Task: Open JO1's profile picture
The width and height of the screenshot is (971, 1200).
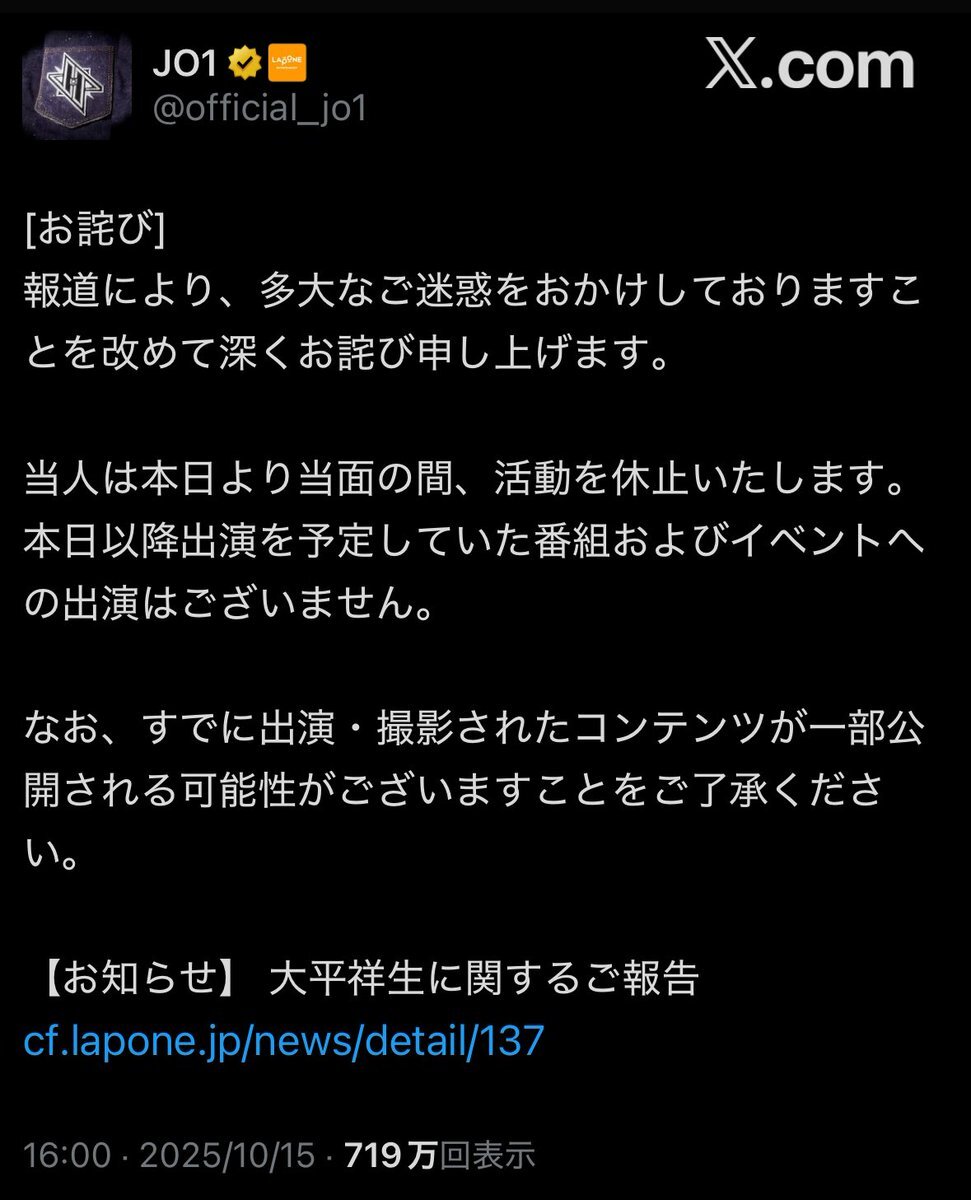Action: [x=78, y=86]
